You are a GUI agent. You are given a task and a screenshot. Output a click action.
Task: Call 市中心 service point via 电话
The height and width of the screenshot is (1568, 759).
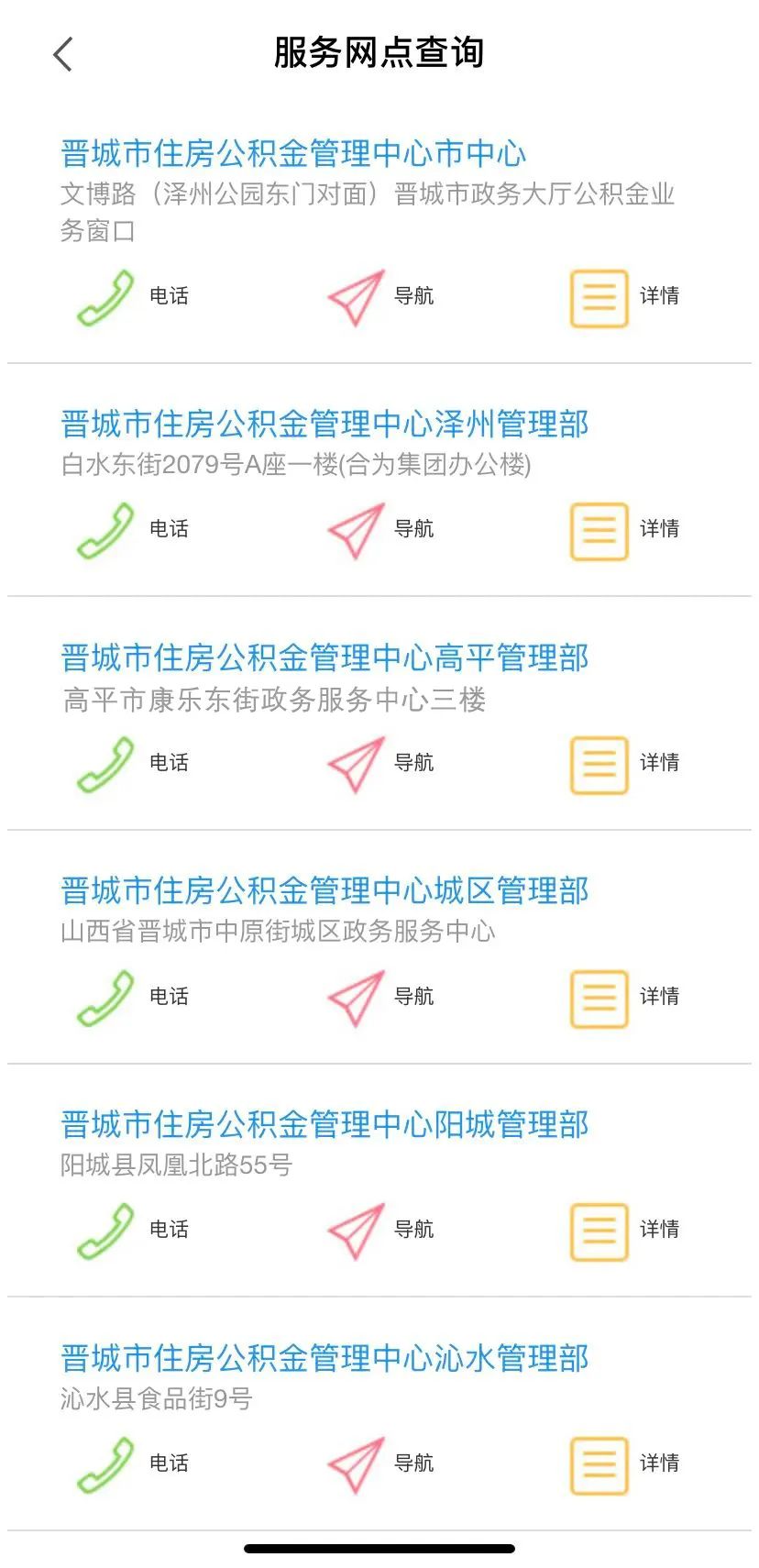click(x=132, y=297)
